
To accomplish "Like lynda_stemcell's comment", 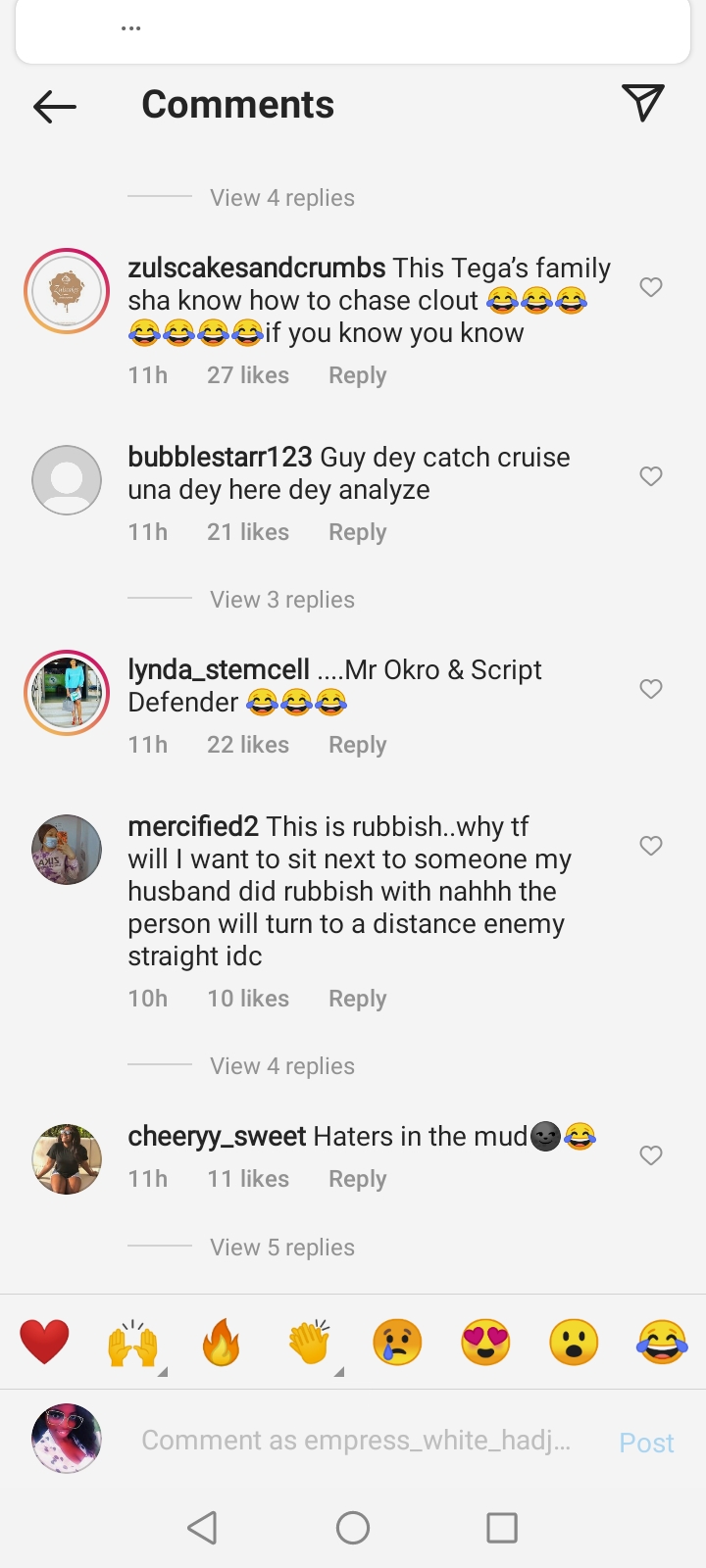I will pos(651,689).
